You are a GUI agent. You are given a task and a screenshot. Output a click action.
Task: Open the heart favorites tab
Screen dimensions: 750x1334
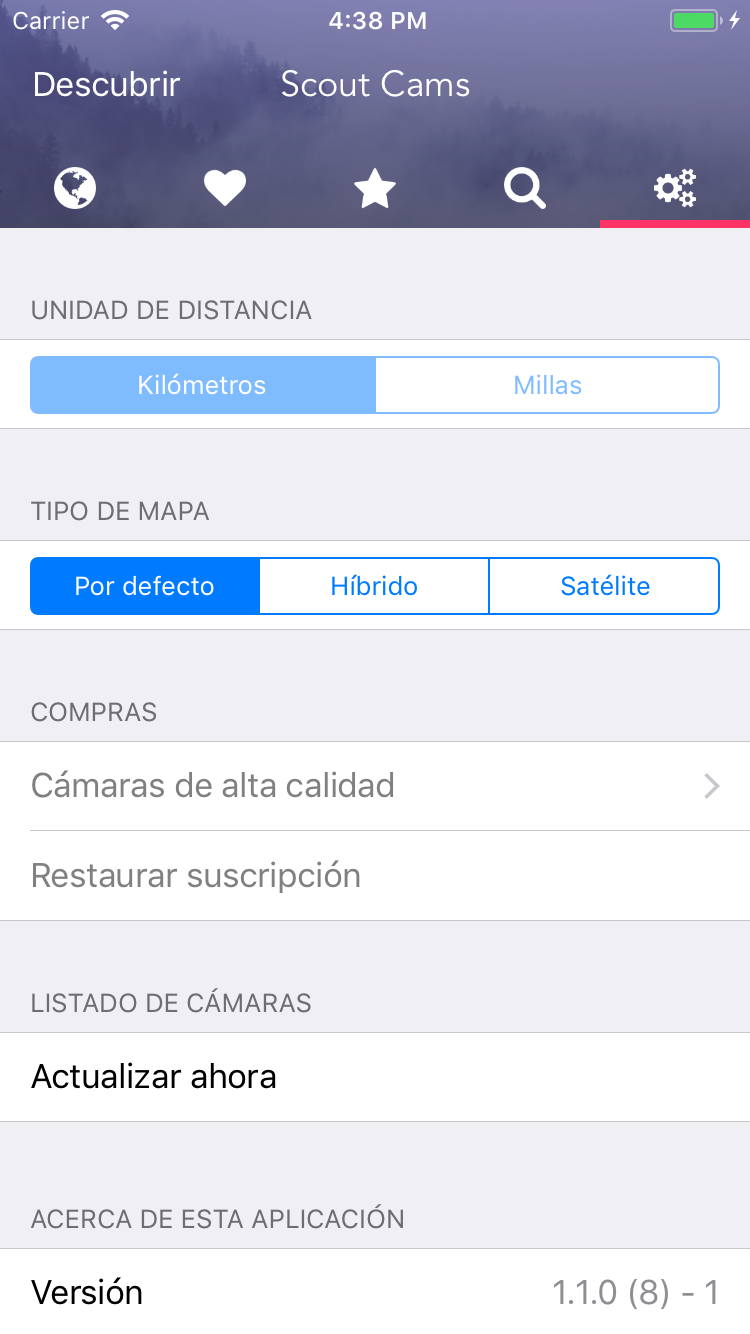tap(225, 188)
